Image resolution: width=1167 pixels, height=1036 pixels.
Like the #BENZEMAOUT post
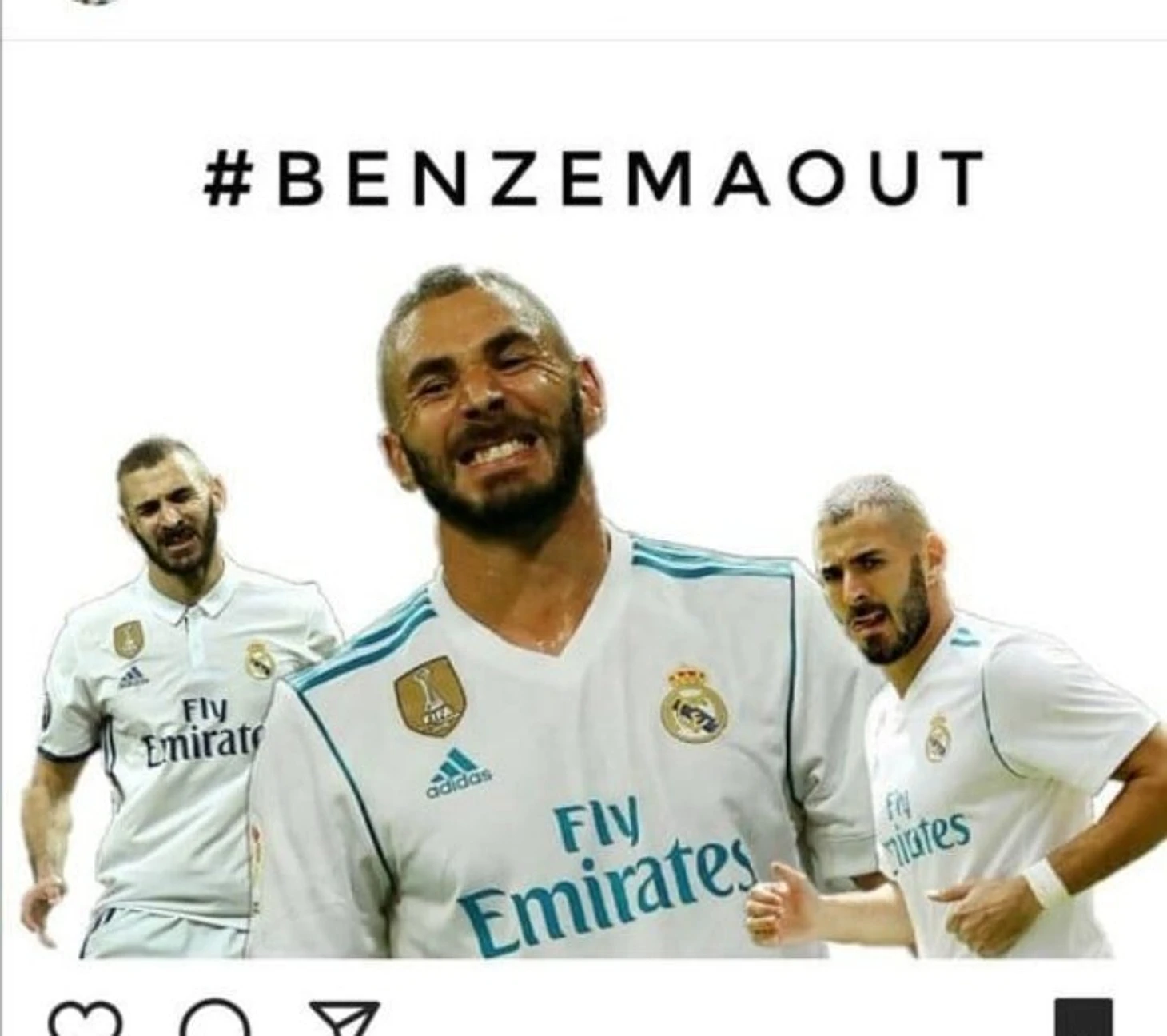pyautogui.click(x=85, y=1021)
